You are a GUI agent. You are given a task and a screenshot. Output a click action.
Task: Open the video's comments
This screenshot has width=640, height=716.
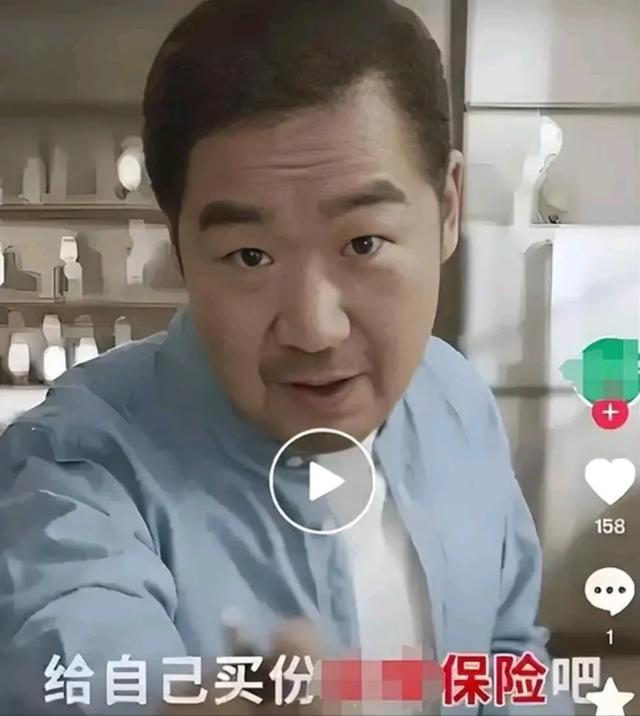[609, 590]
